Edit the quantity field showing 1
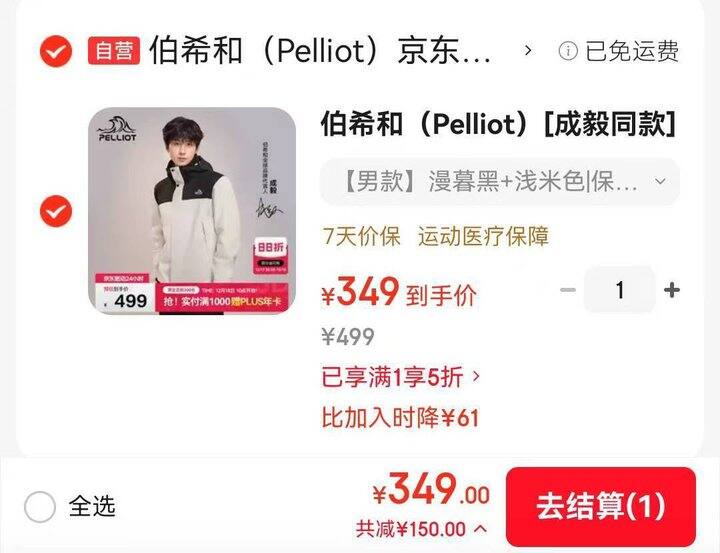The height and width of the screenshot is (553, 720). pyautogui.click(x=620, y=290)
